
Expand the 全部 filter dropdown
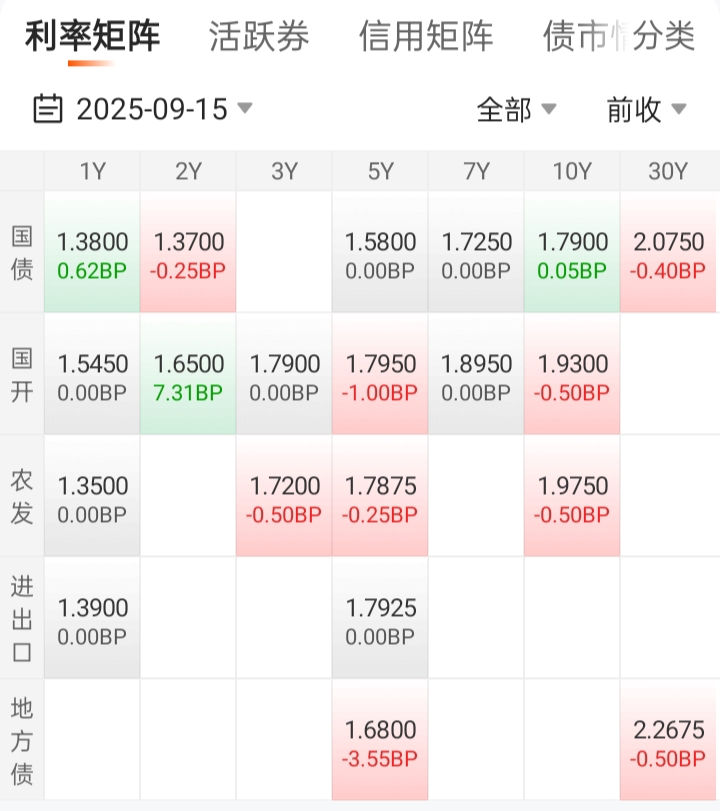click(x=516, y=109)
